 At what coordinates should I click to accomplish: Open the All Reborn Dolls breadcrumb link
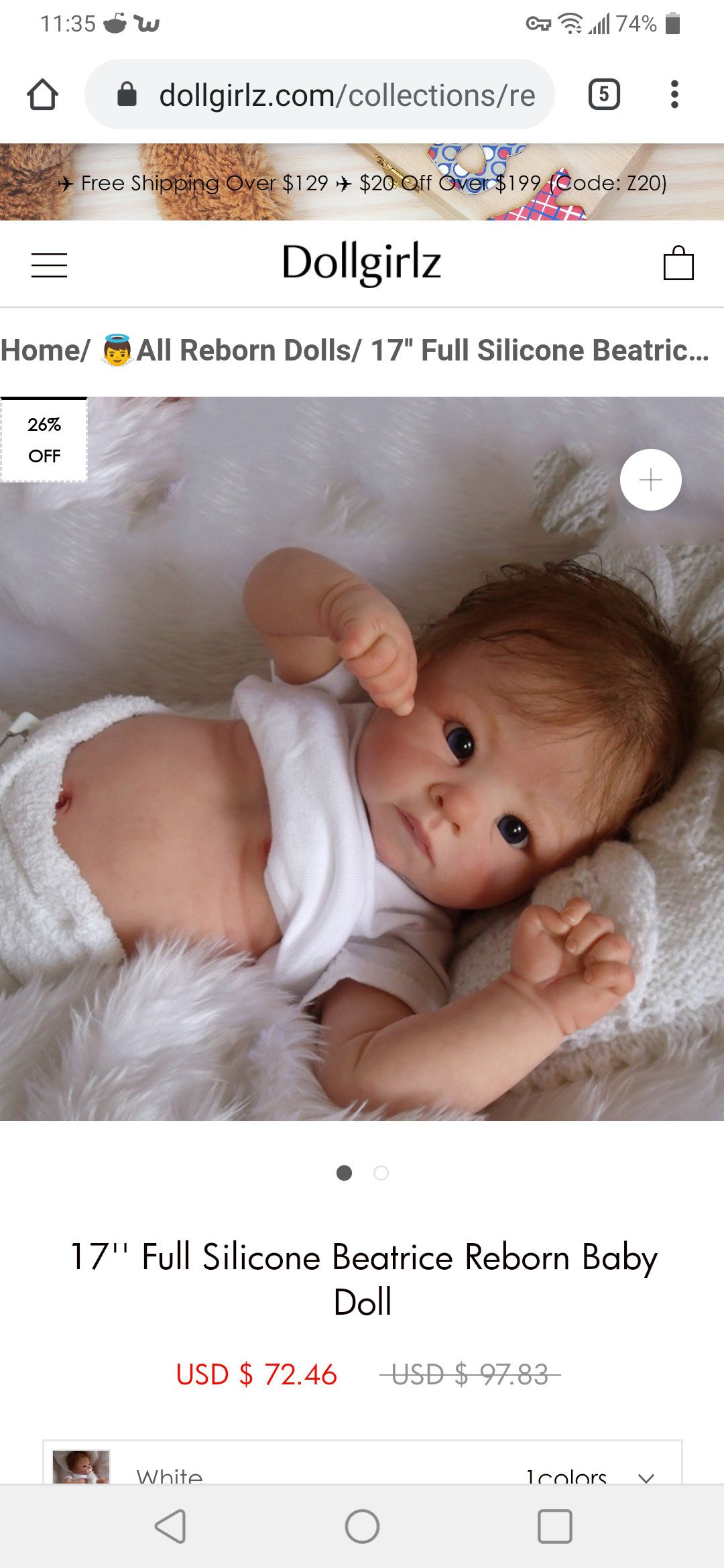click(227, 350)
